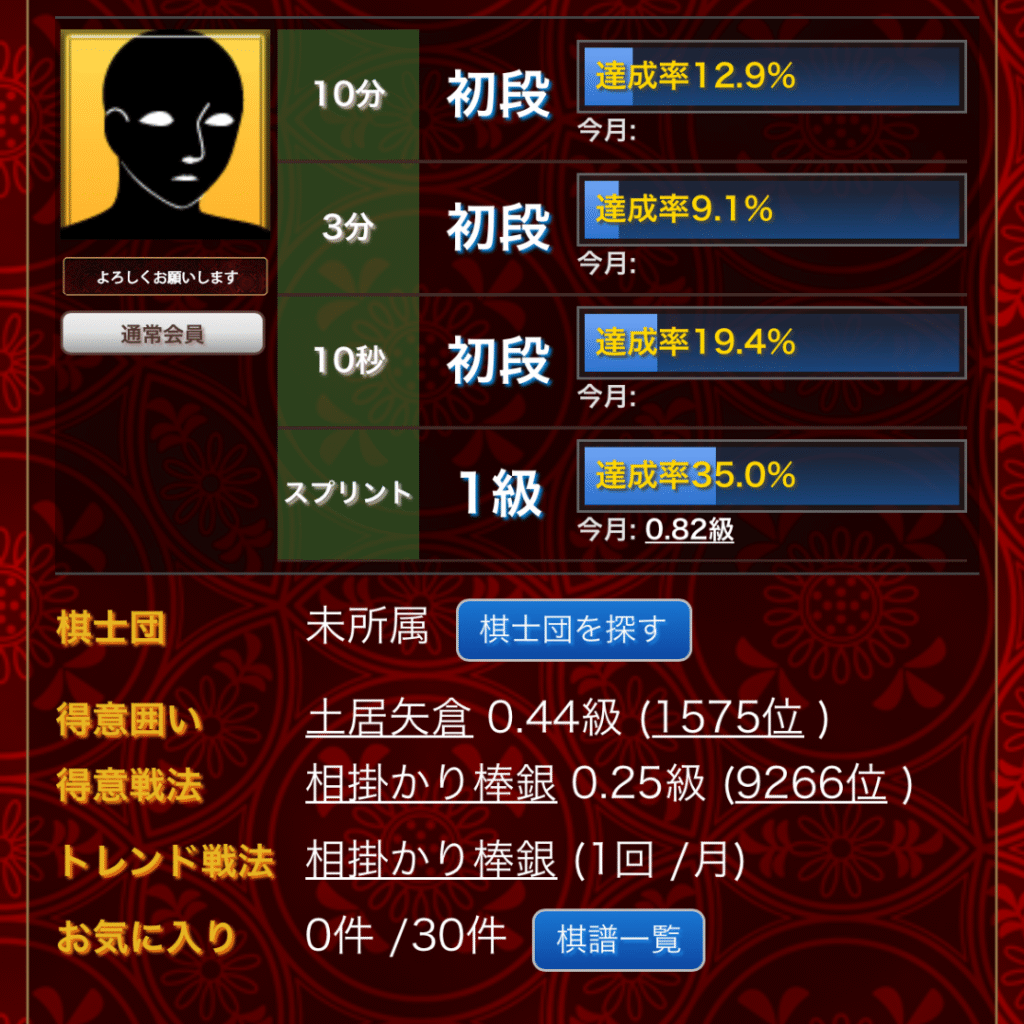Open 相掛かり棒銀 in the トレンド戦法 row
The image size is (1024, 1024).
[x=431, y=858]
